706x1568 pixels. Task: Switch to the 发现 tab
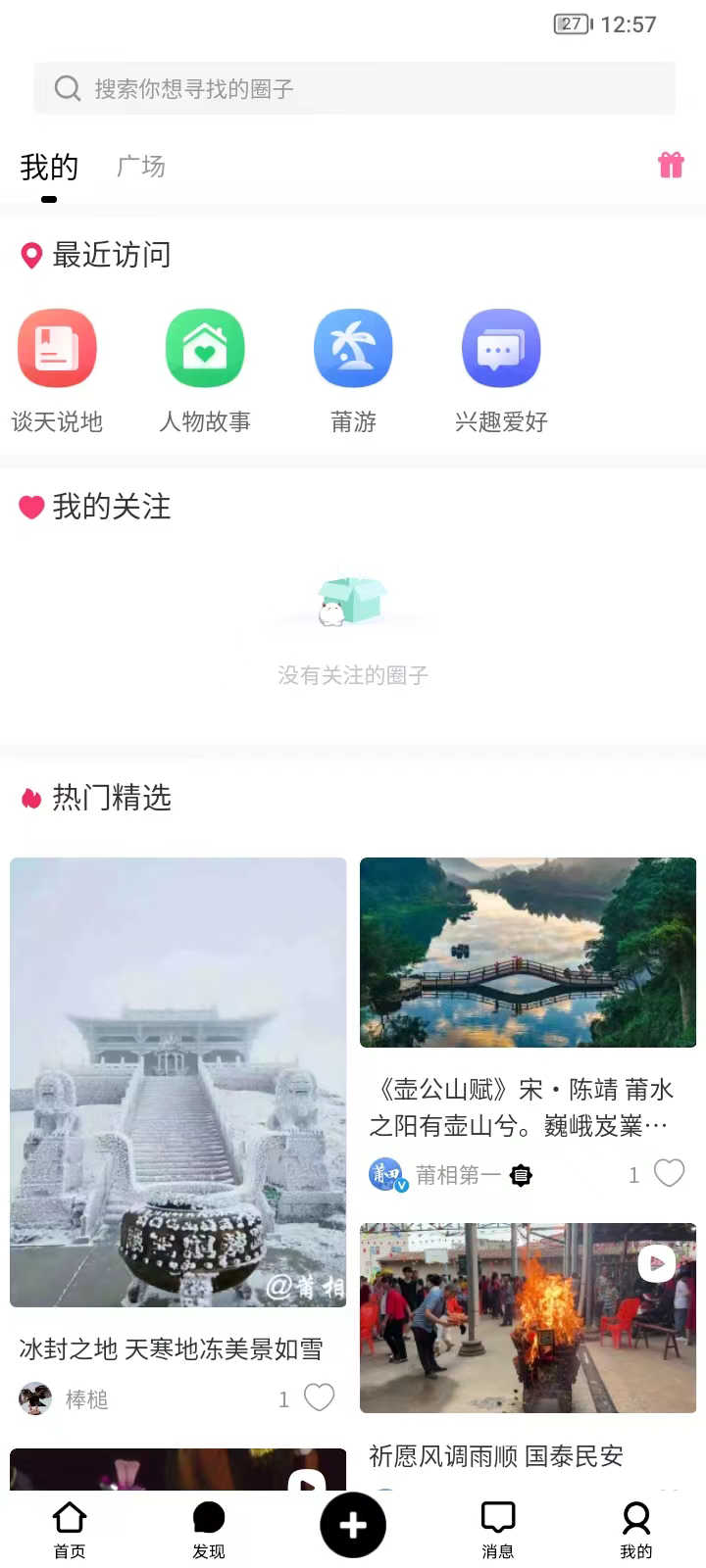209,1529
